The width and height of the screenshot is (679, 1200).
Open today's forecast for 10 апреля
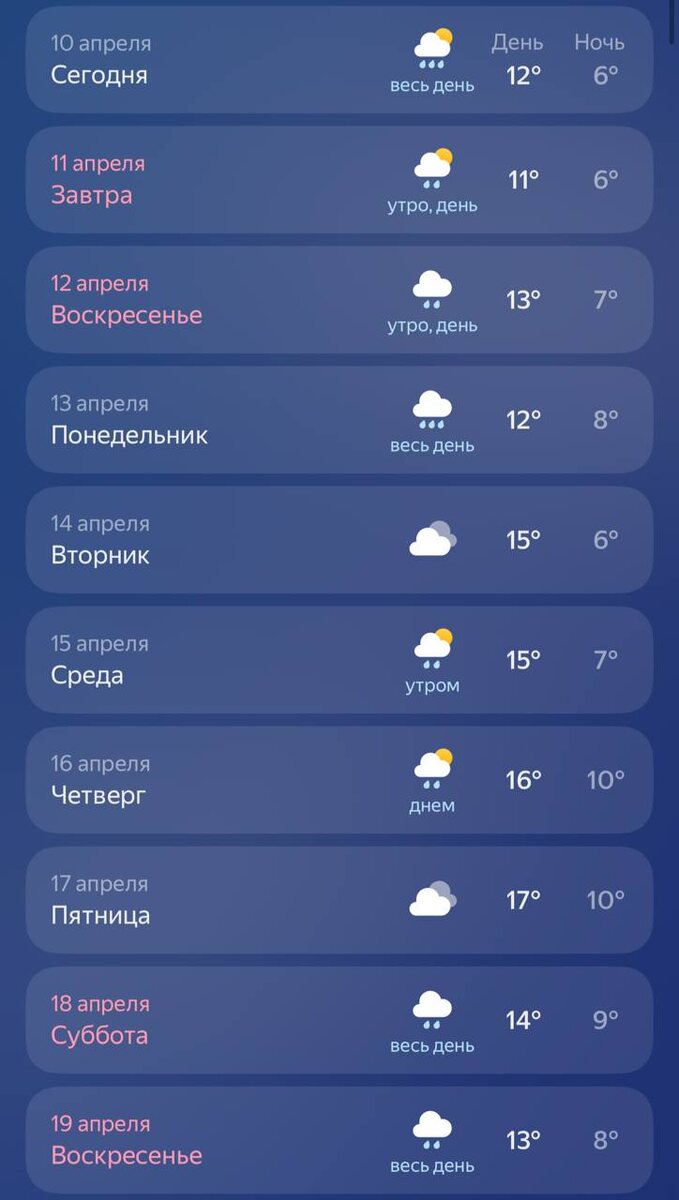[x=339, y=60]
